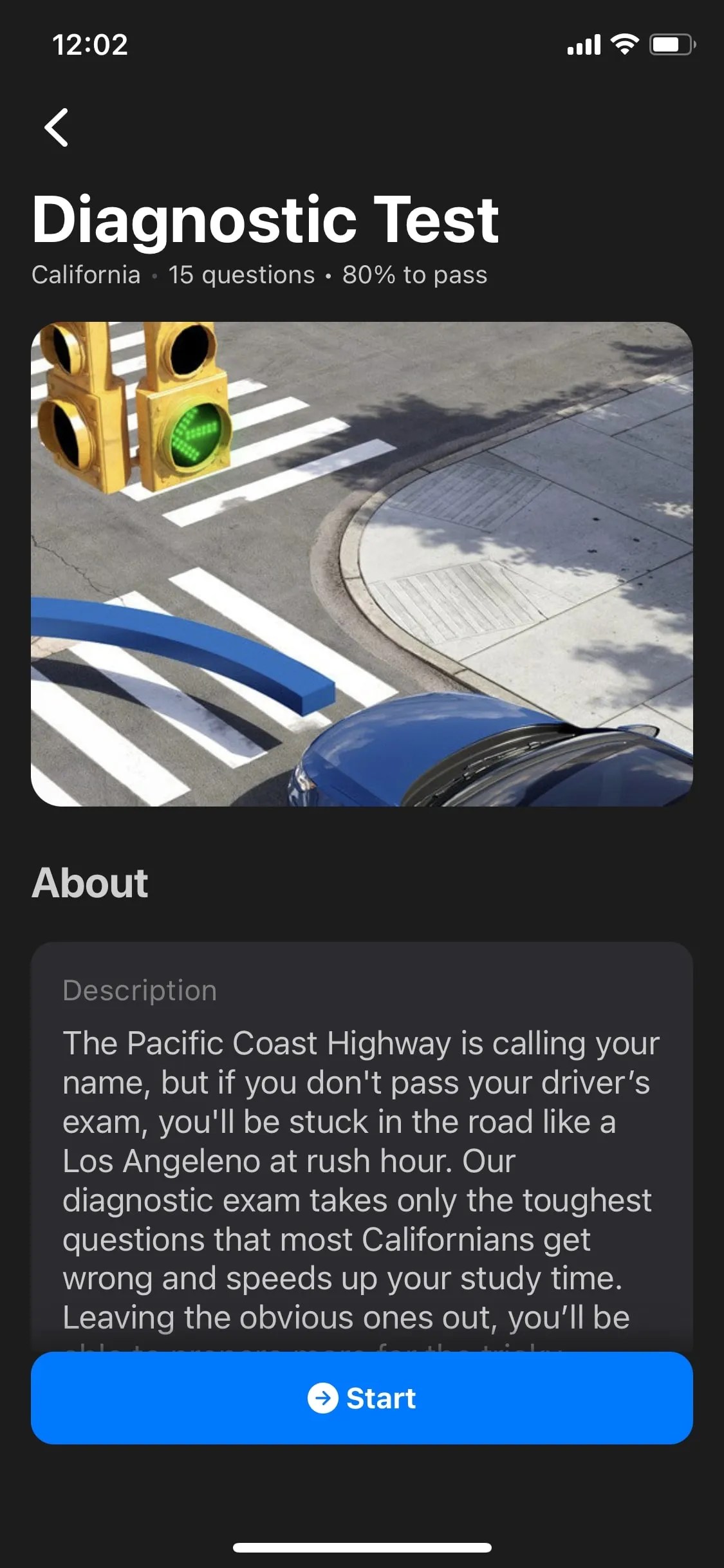Viewport: 724px width, 1568px height.
Task: Tap the battery indicator in the status bar
Action: coord(671,44)
